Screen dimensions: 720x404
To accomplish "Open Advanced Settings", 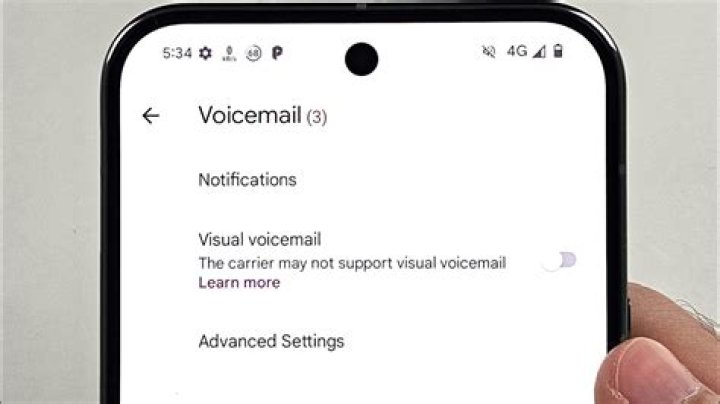I will [270, 341].
